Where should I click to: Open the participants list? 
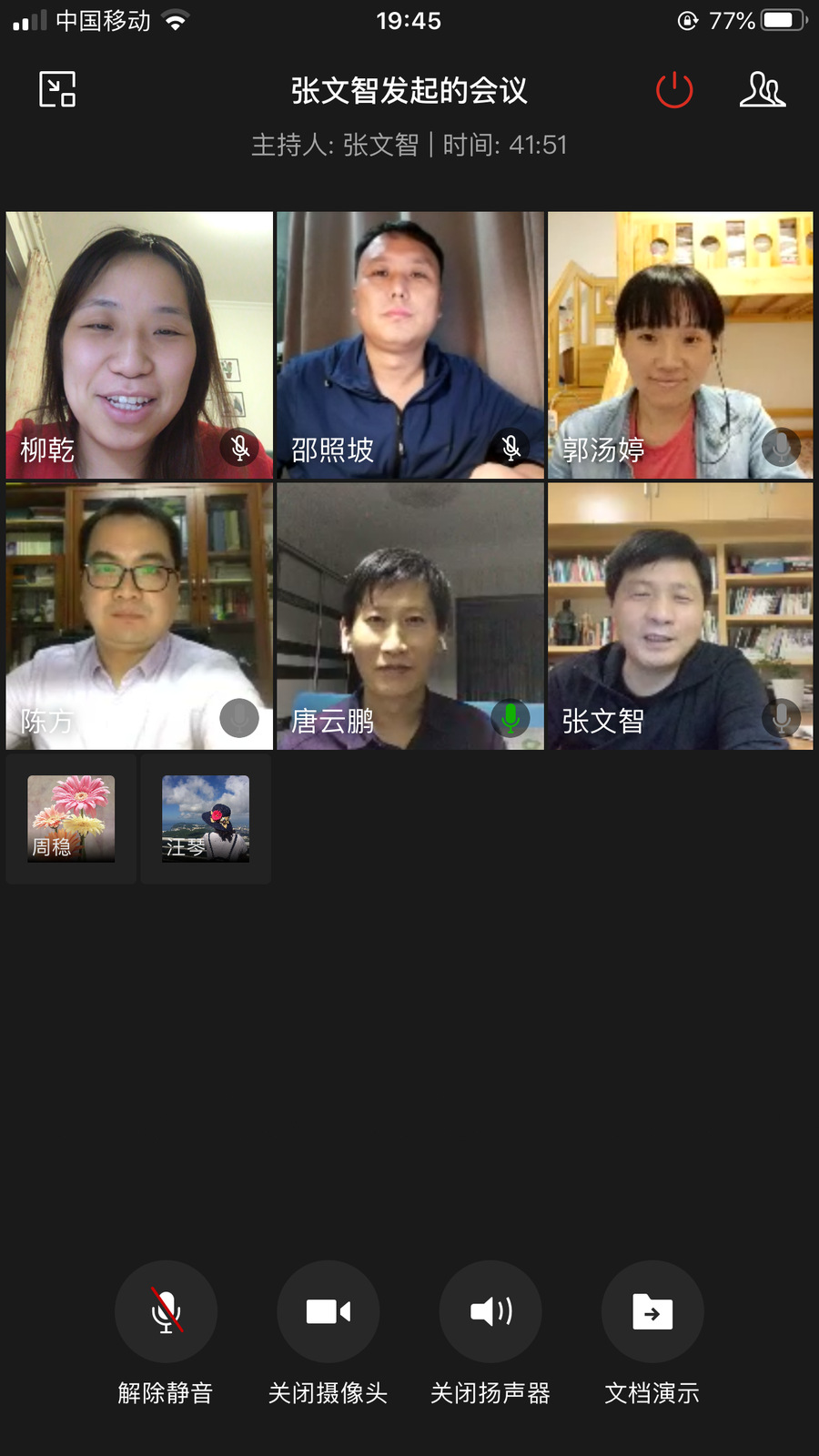coord(762,90)
